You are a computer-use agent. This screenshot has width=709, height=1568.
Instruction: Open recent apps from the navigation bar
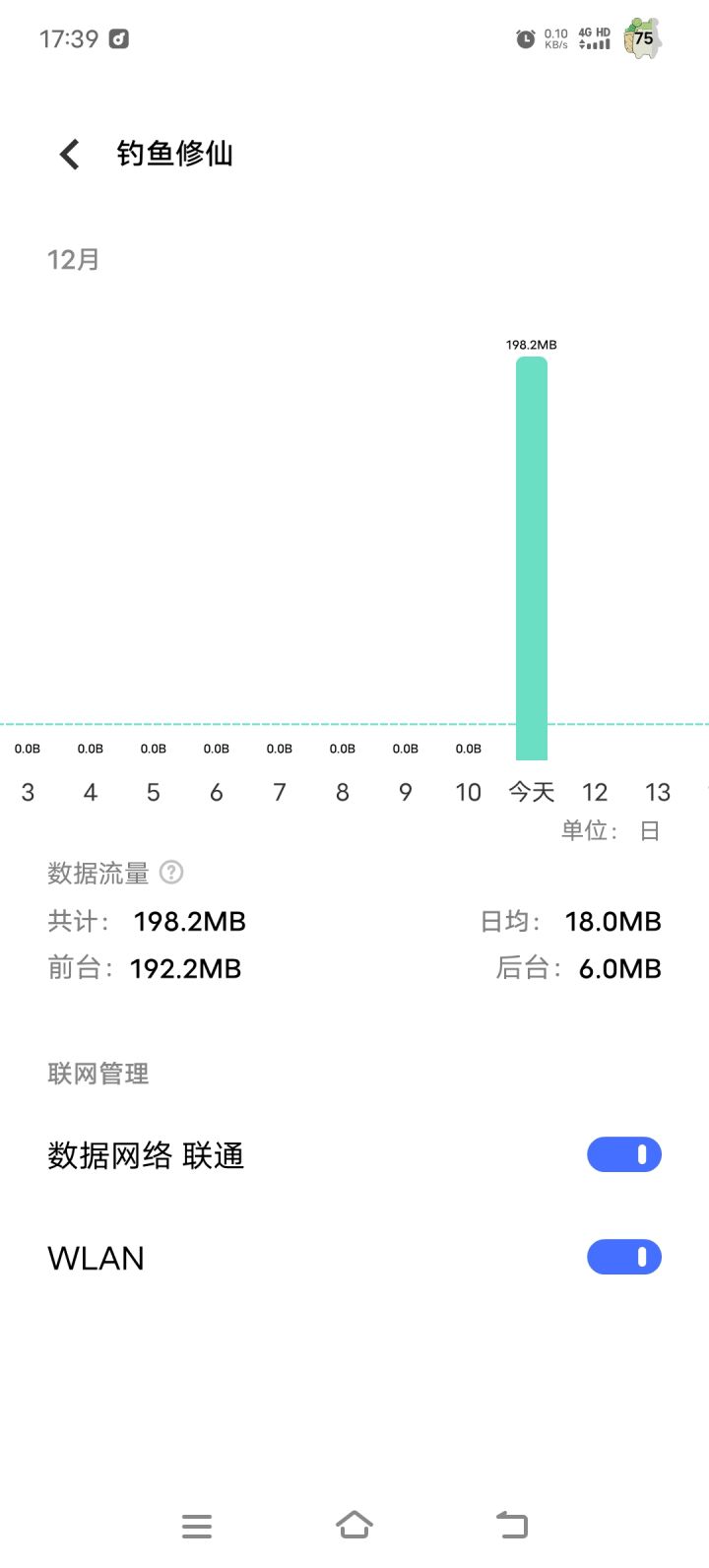(x=197, y=1526)
